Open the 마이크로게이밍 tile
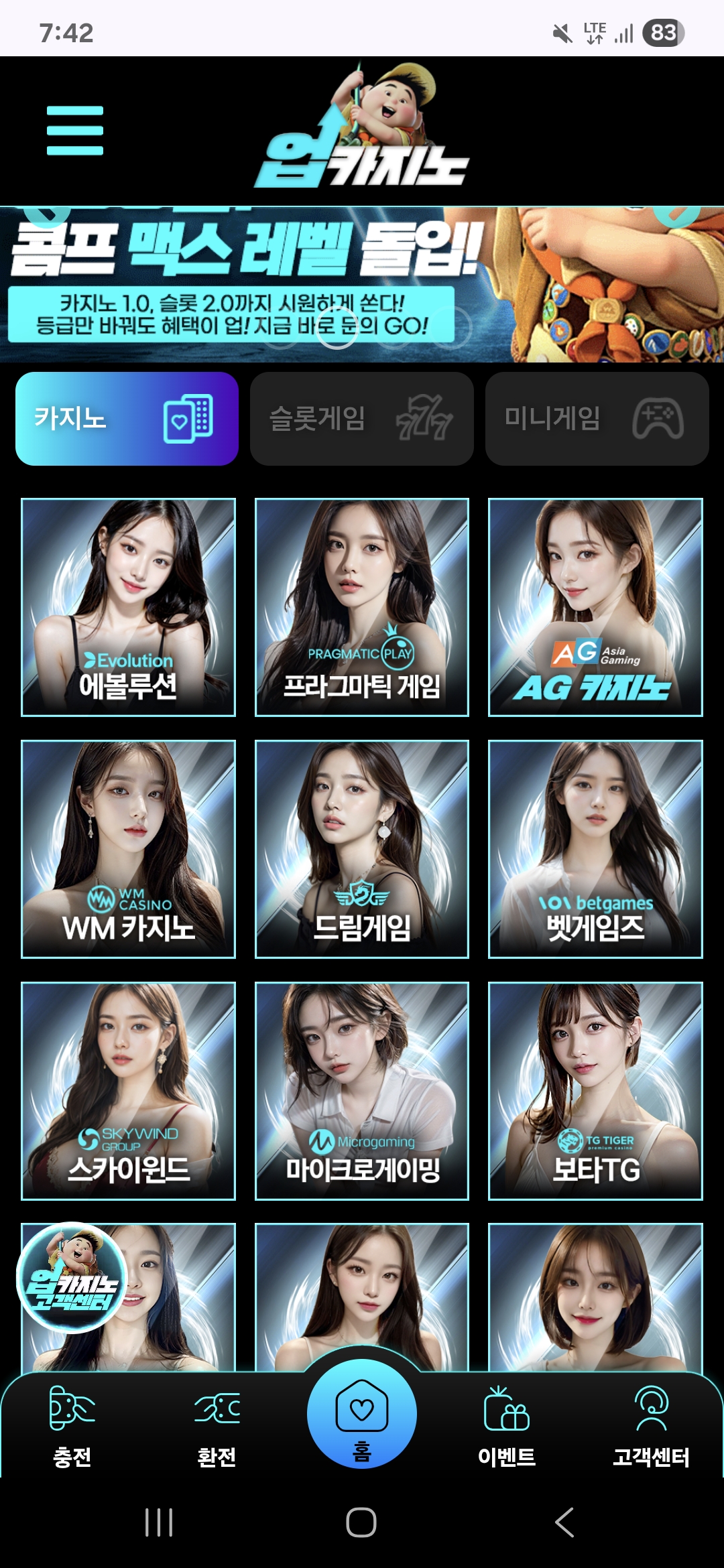 coord(361,1091)
